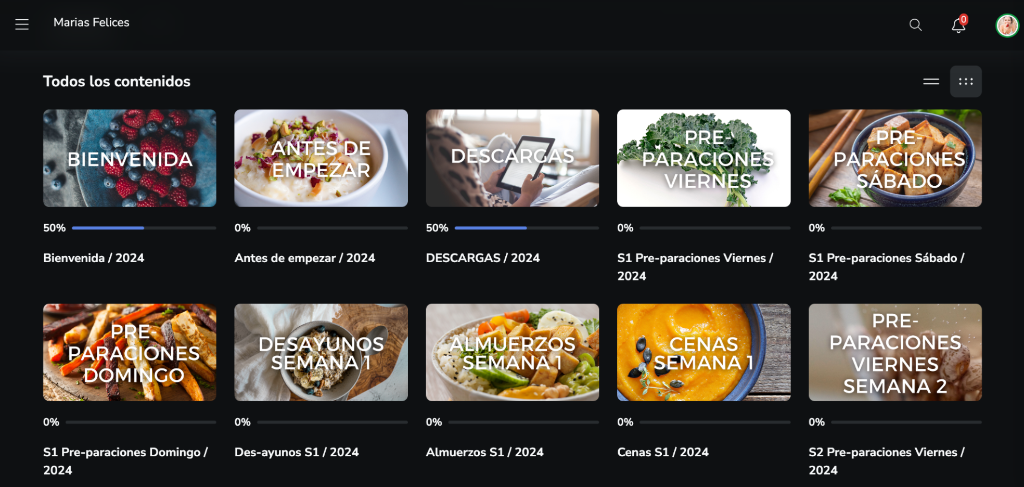Open the Cenas Semana 1 card
The width and height of the screenshot is (1024, 487).
pos(704,352)
